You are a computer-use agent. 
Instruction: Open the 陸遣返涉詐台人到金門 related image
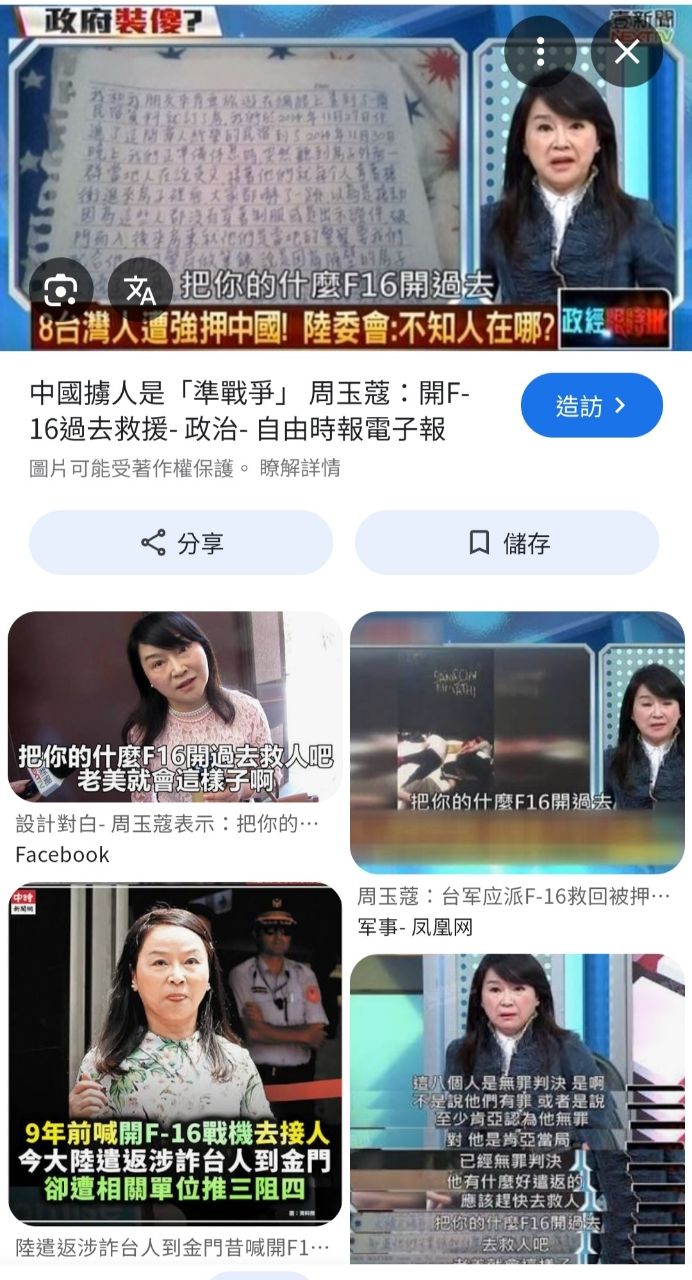[x=175, y=1053]
